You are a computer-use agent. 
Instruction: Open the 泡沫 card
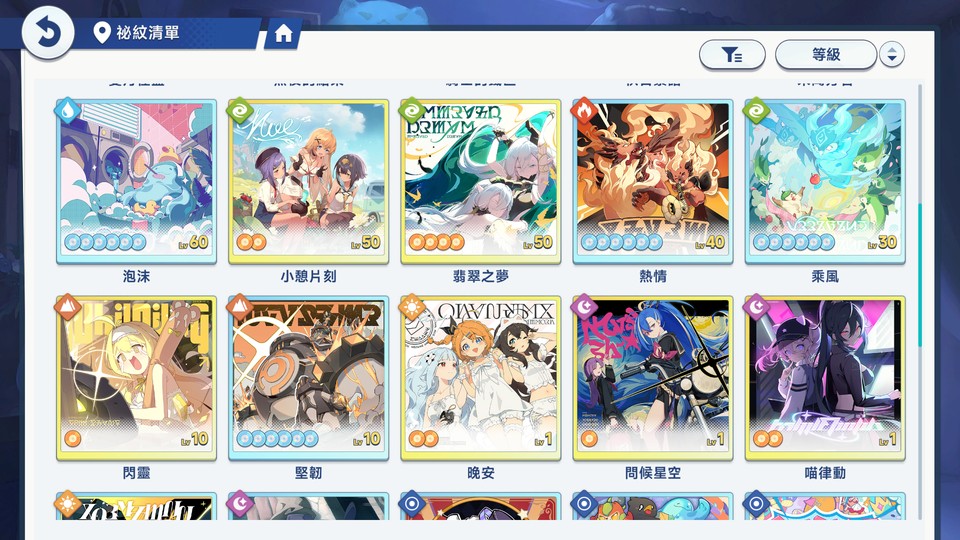coord(137,180)
